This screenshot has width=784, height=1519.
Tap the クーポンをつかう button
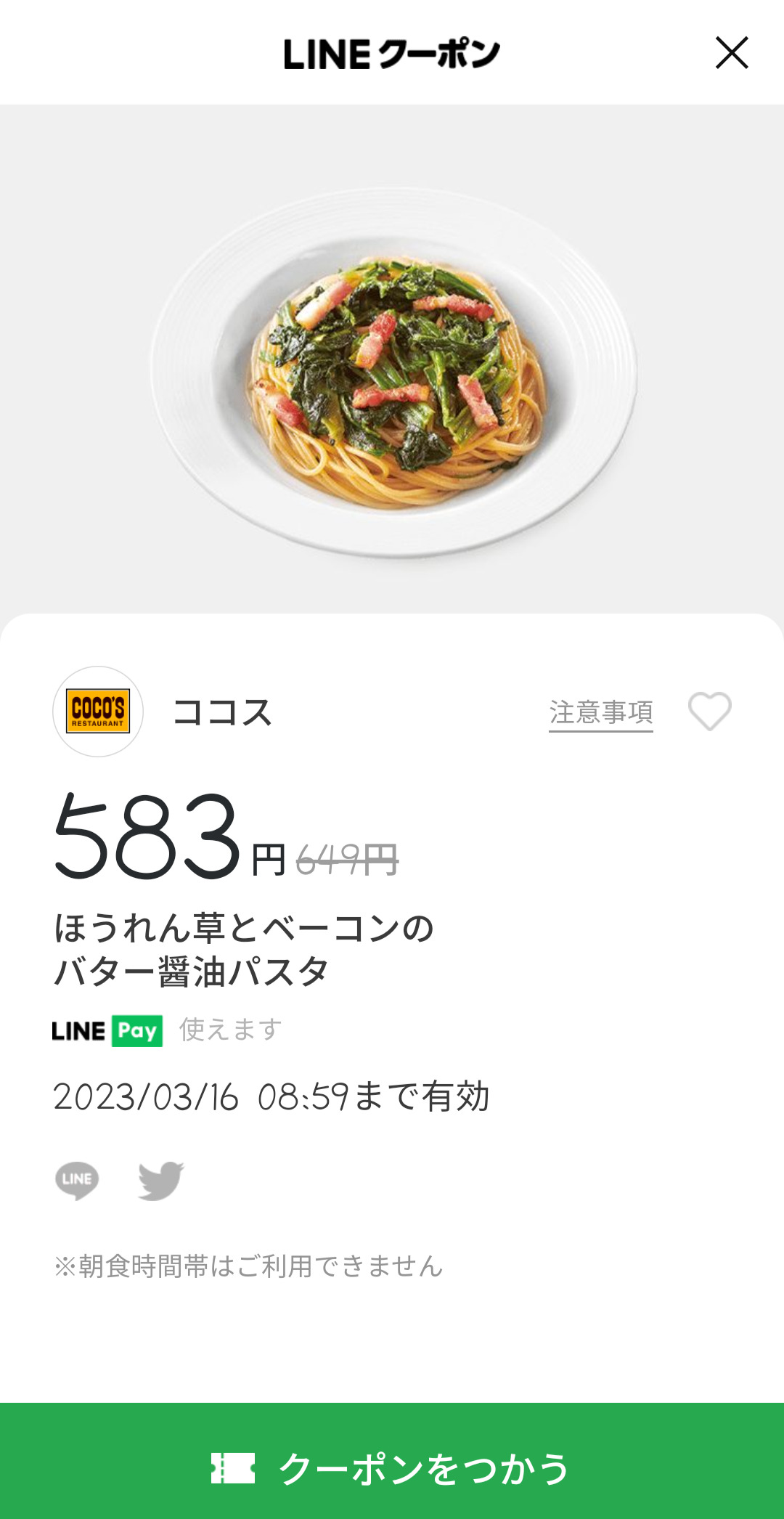coord(392,1467)
